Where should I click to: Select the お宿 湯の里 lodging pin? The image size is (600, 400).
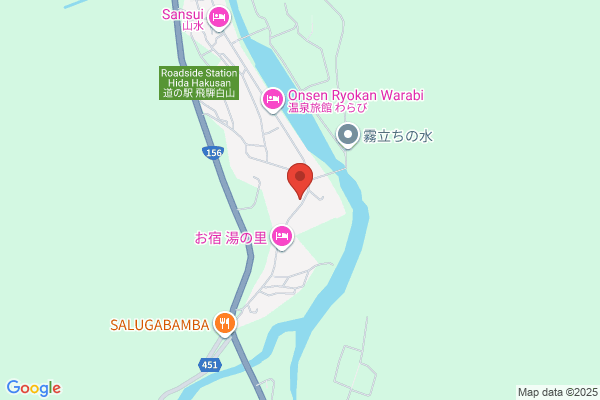coord(282,237)
